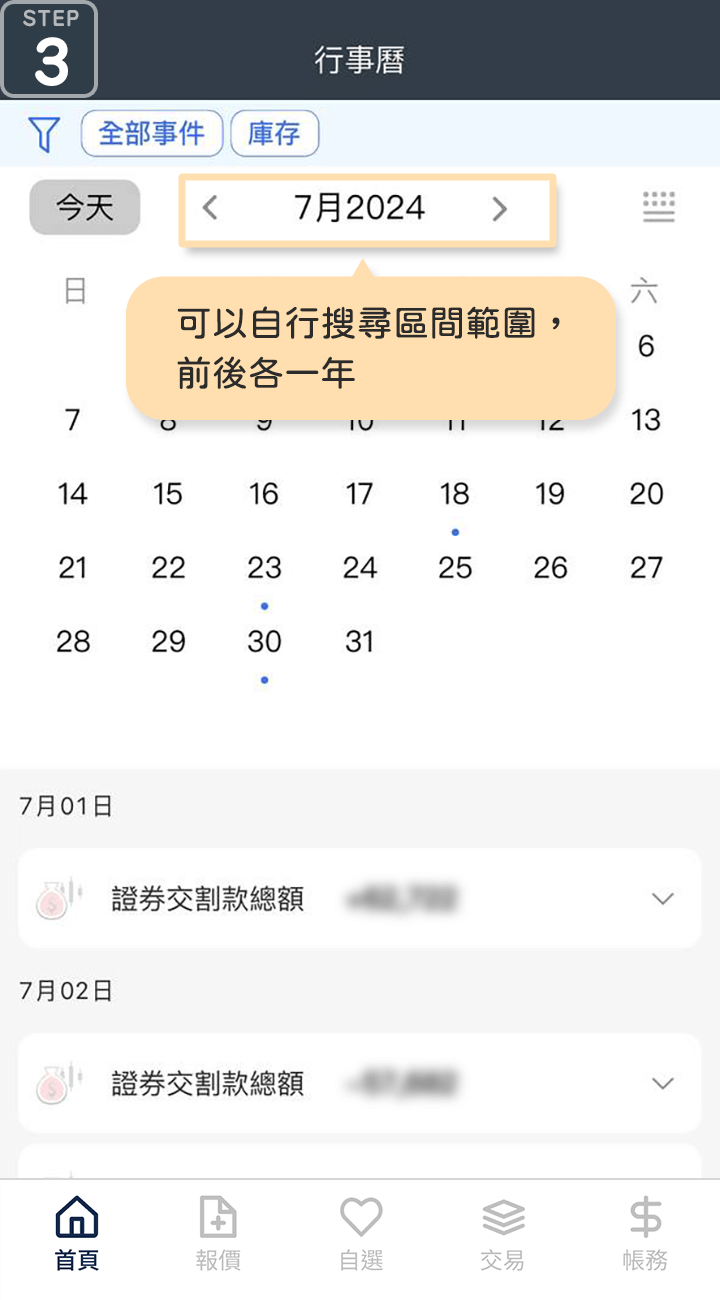Open the event filter funnel
Viewport: 720px width, 1300px height.
[x=44, y=134]
